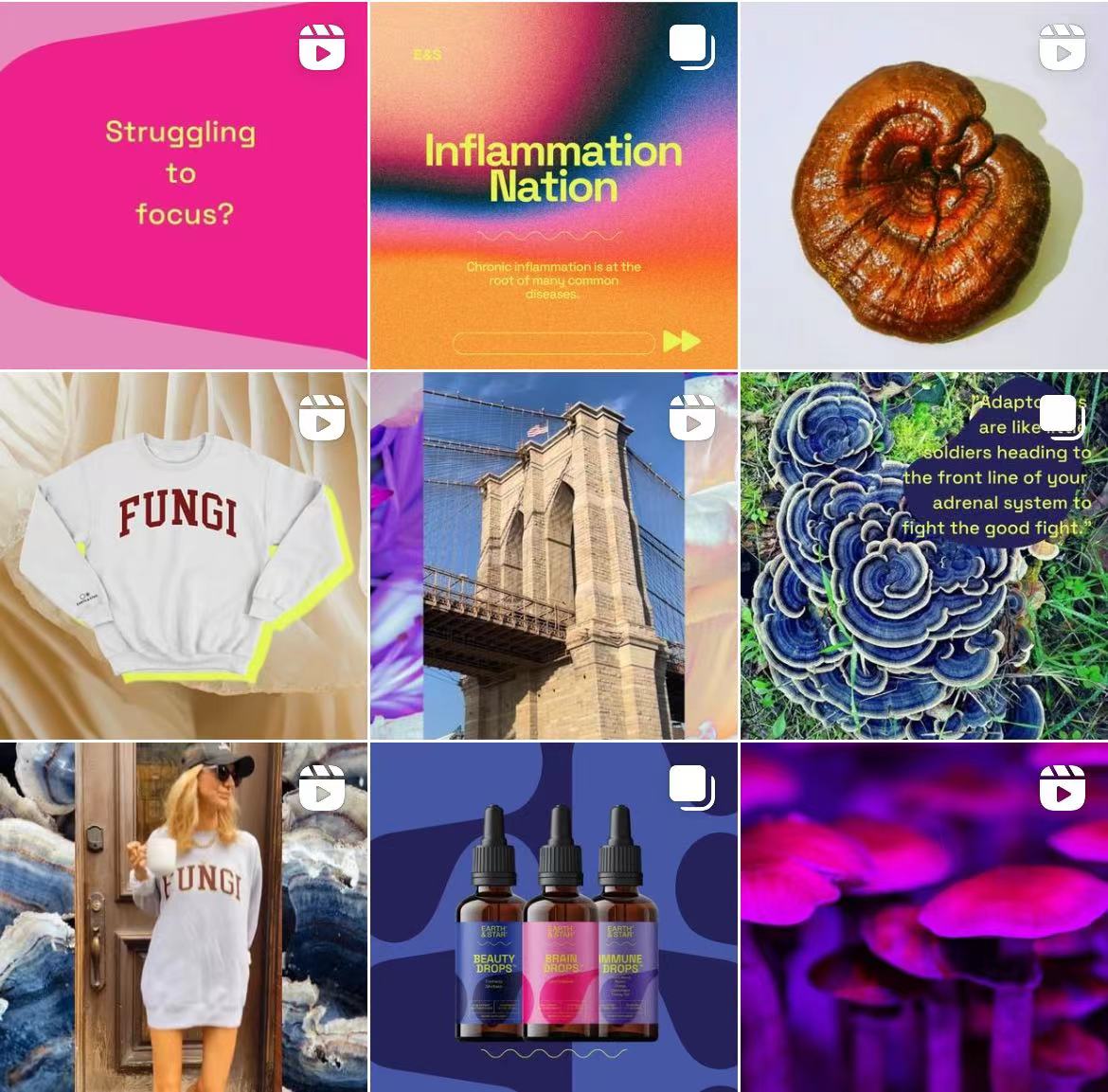1108x1092 pixels.
Task: Open the 'Inflammation Nation' carousel post
Action: point(553,185)
